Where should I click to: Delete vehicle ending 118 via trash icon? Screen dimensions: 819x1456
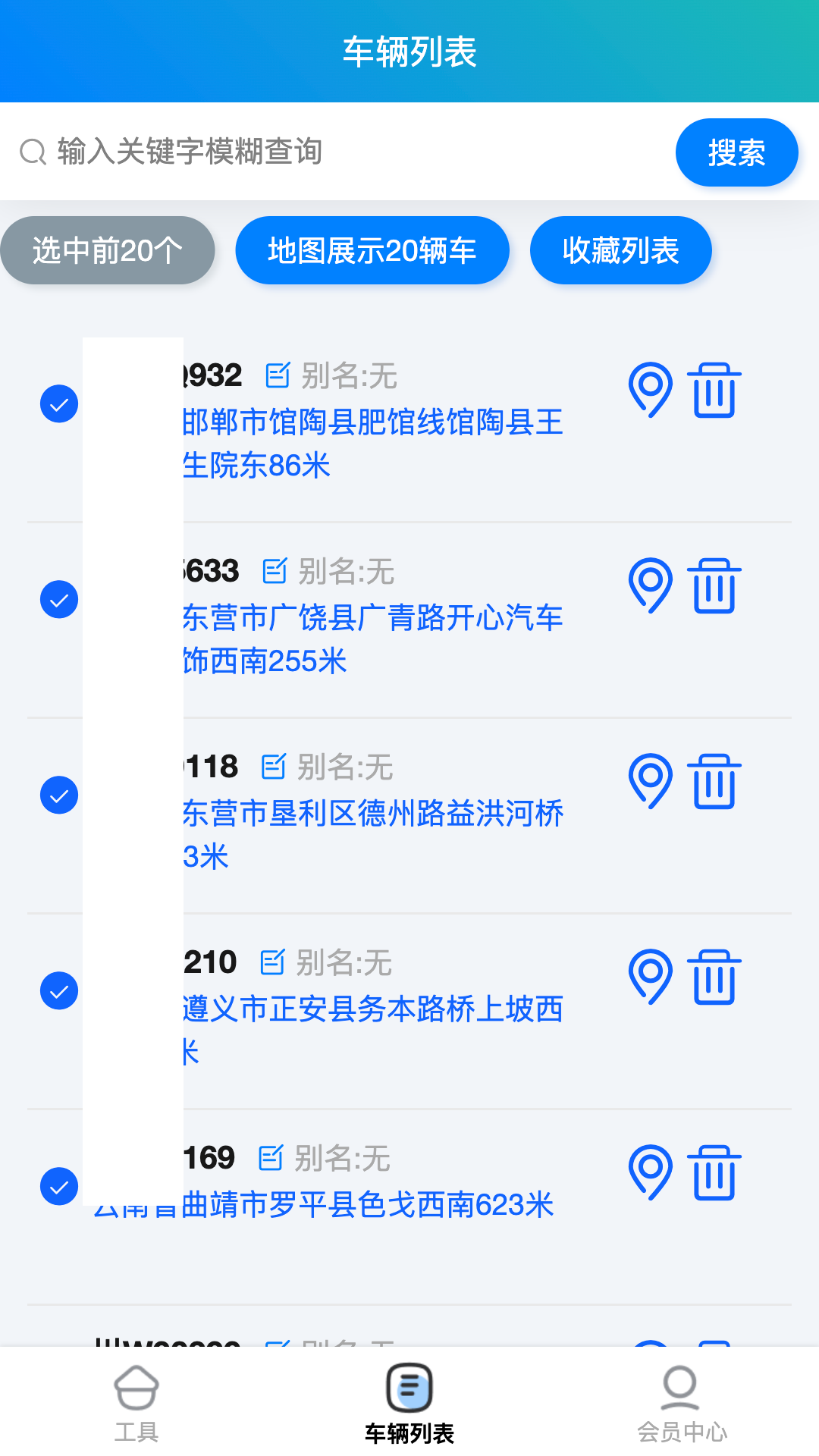pyautogui.click(x=713, y=783)
